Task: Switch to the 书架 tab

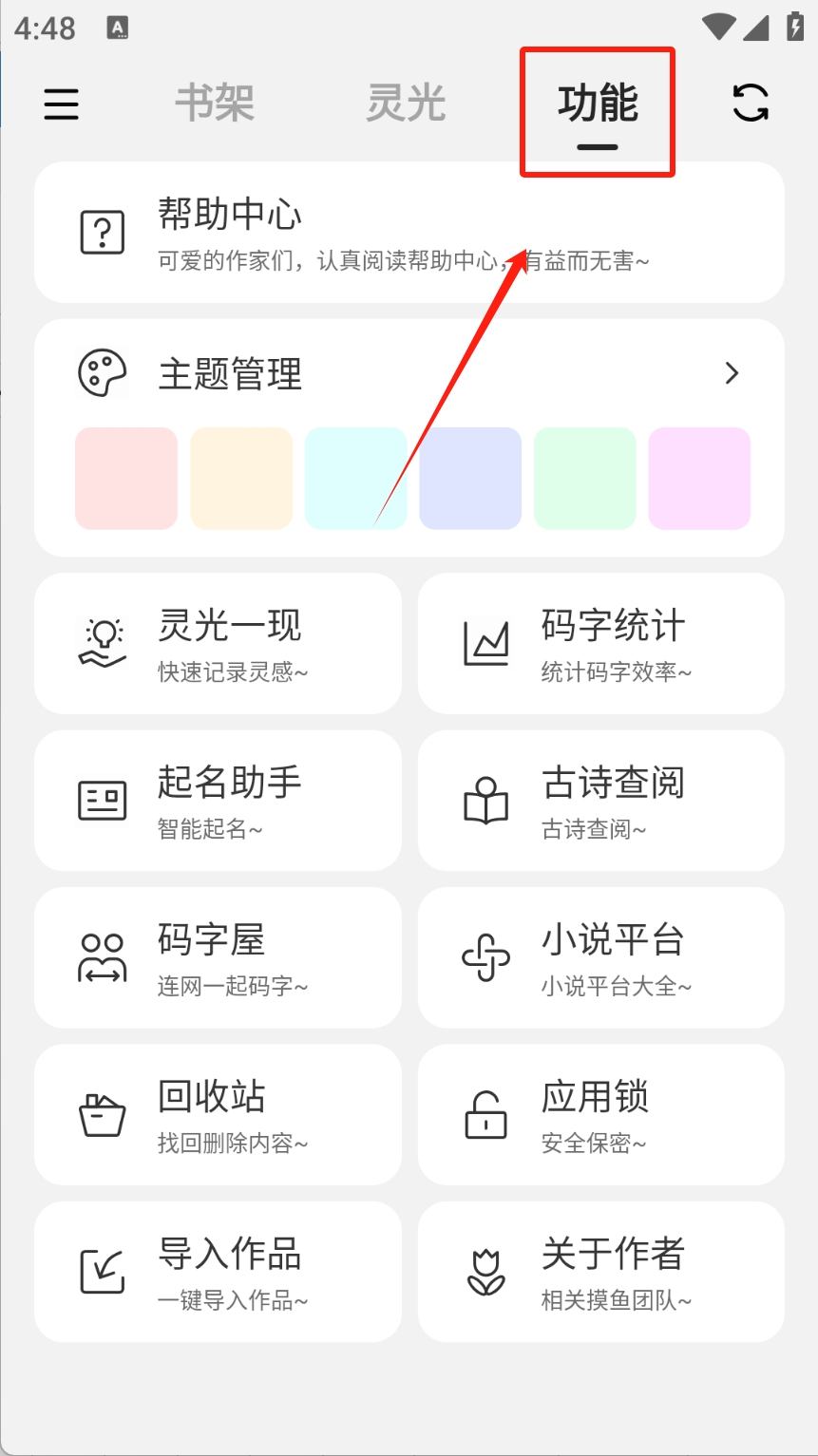Action: coord(215,104)
